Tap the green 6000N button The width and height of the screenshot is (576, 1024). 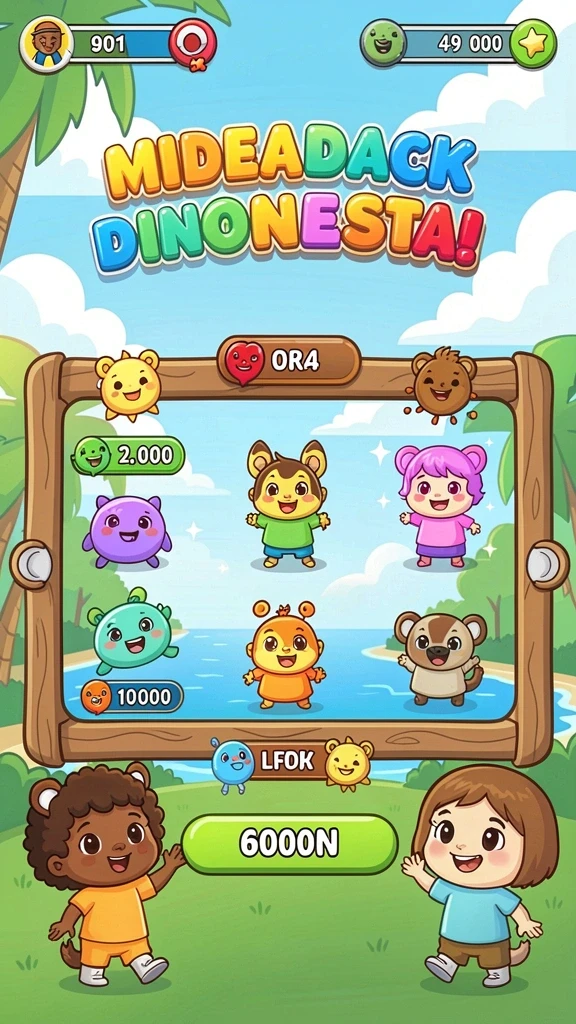coord(289,844)
